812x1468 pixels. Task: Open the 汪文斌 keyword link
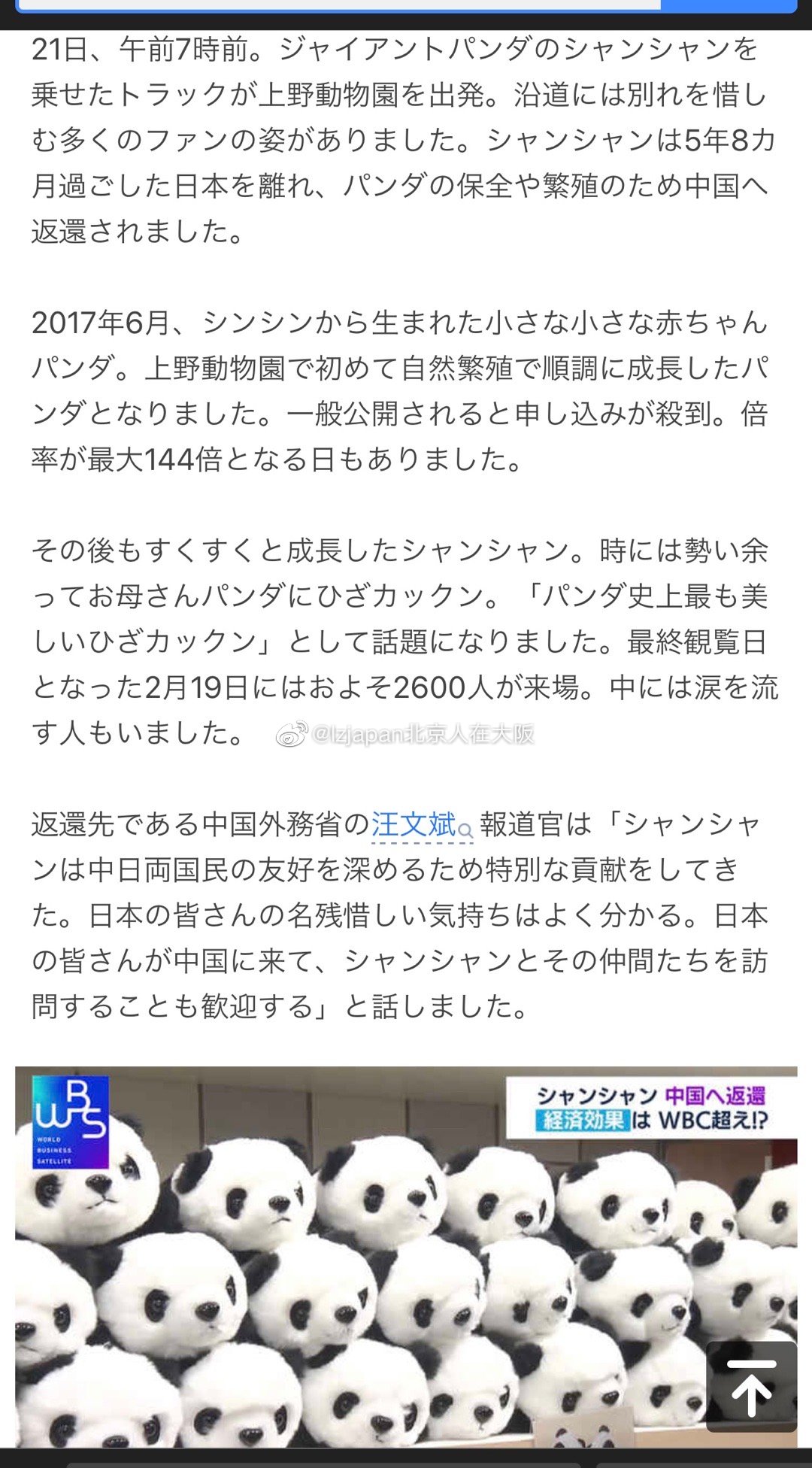click(415, 825)
